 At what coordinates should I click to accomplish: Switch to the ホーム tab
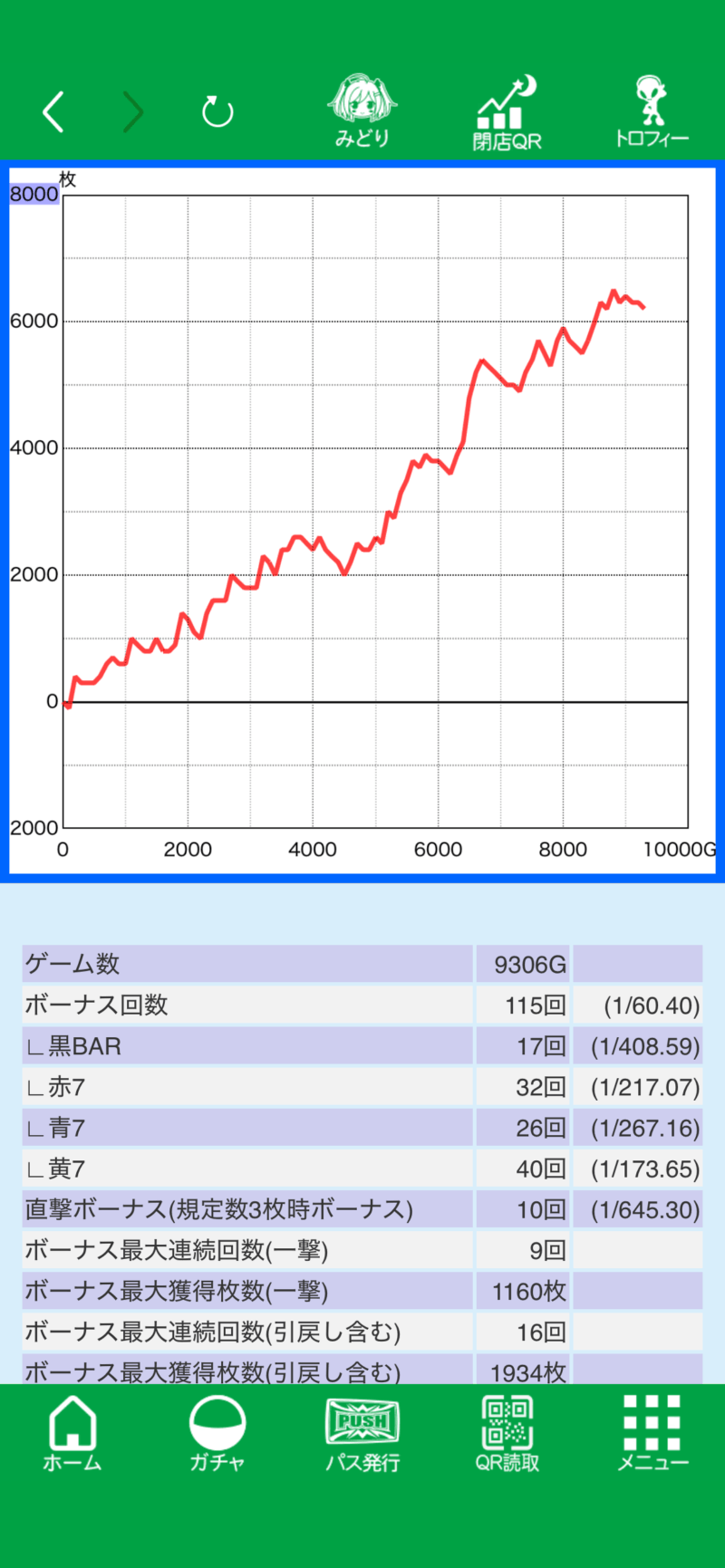point(72,1434)
